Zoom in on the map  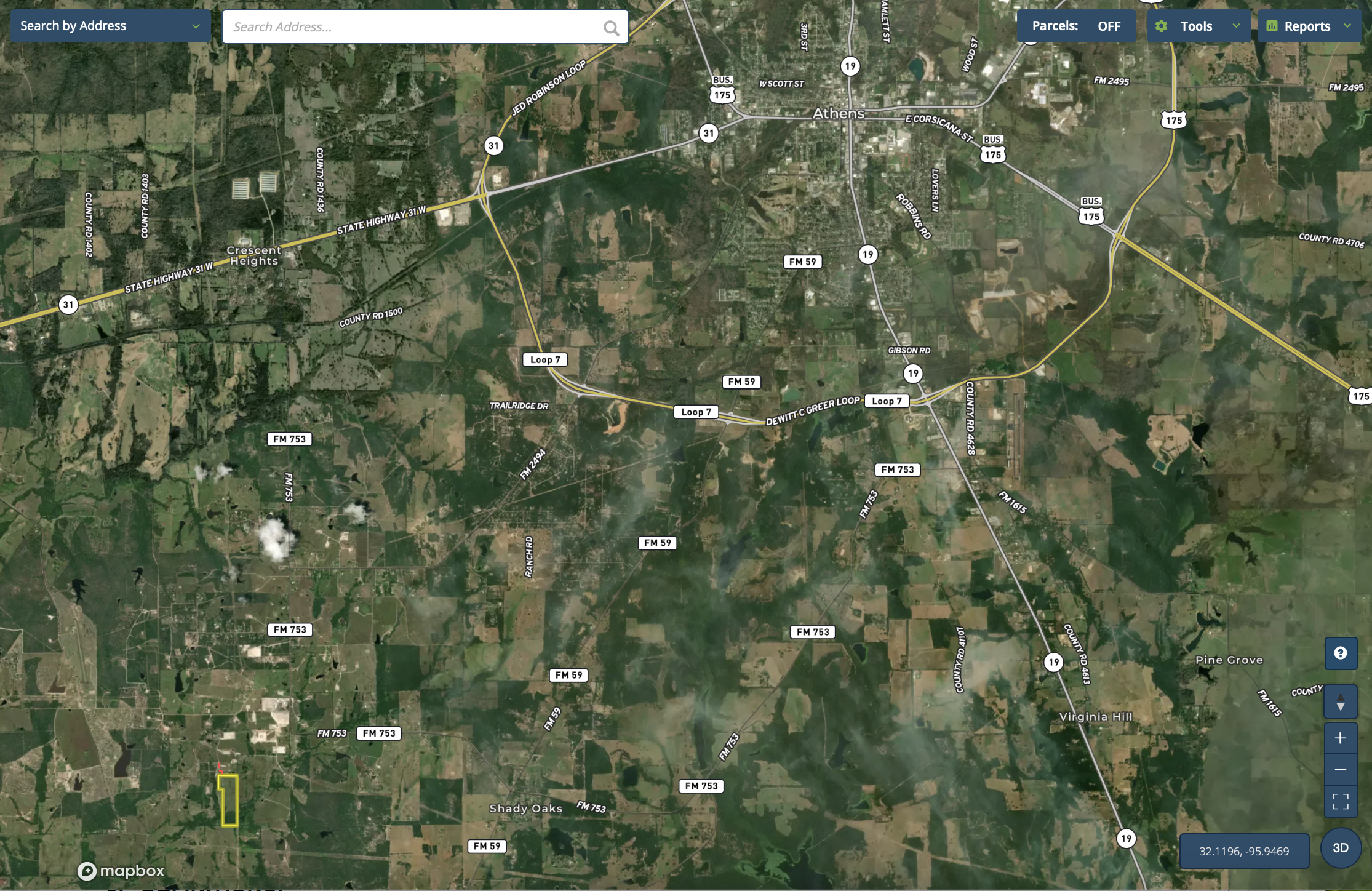coord(1341,738)
